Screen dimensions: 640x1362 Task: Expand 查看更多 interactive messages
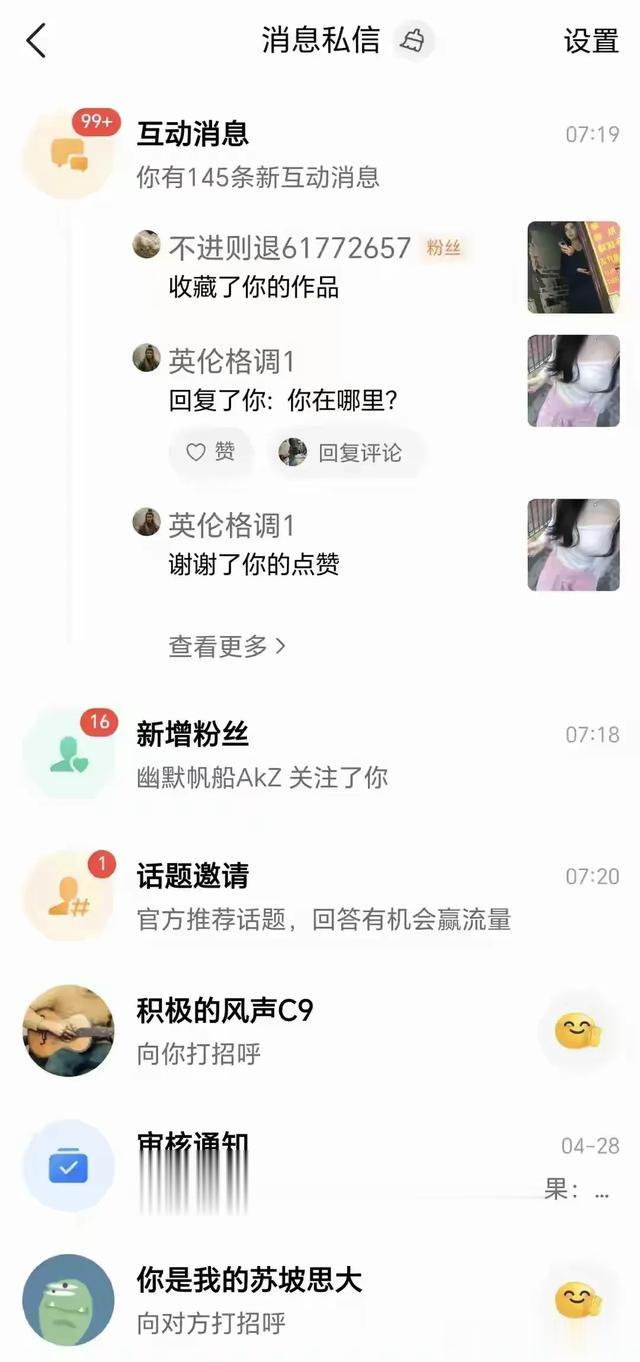226,647
